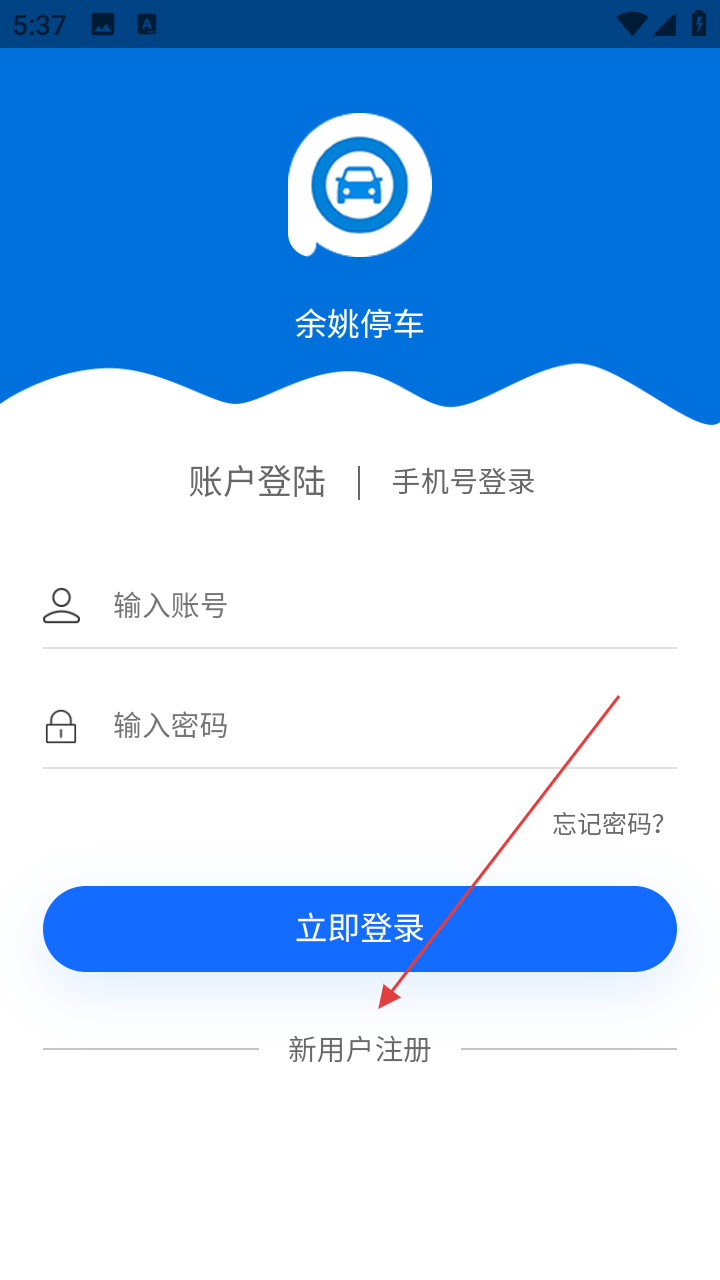
Task: Focus the 输入密码 field
Action: pyautogui.click(x=390, y=726)
